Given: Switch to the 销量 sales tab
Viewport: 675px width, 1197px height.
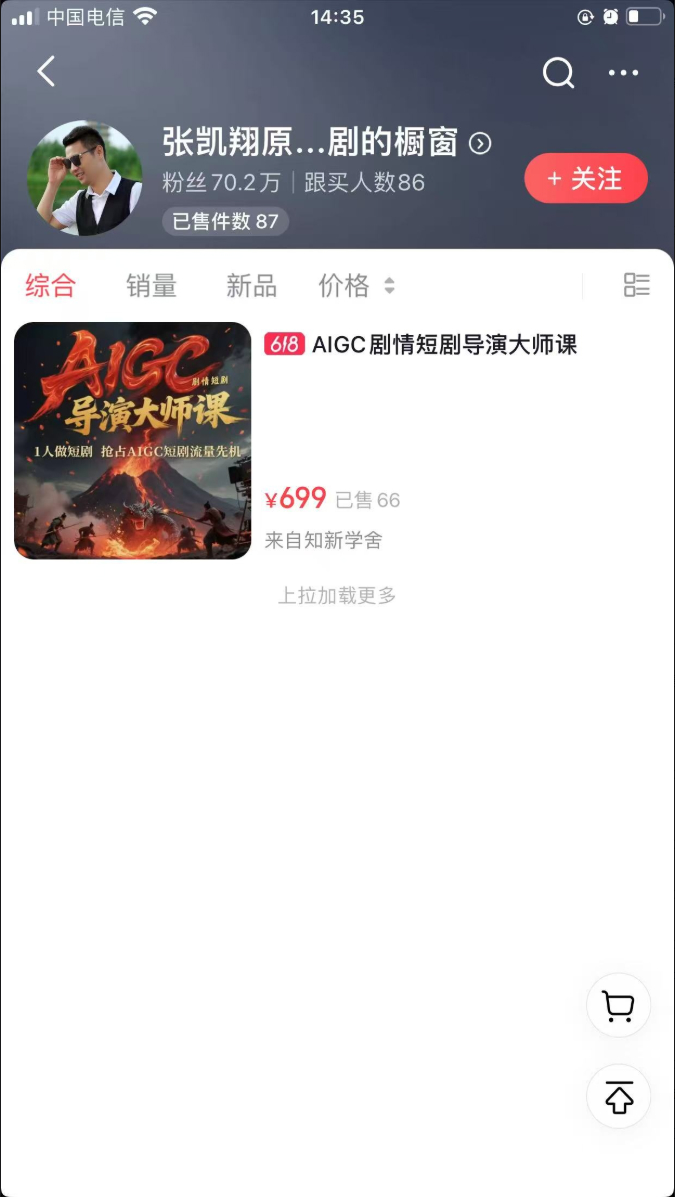Looking at the screenshot, I should click(151, 286).
